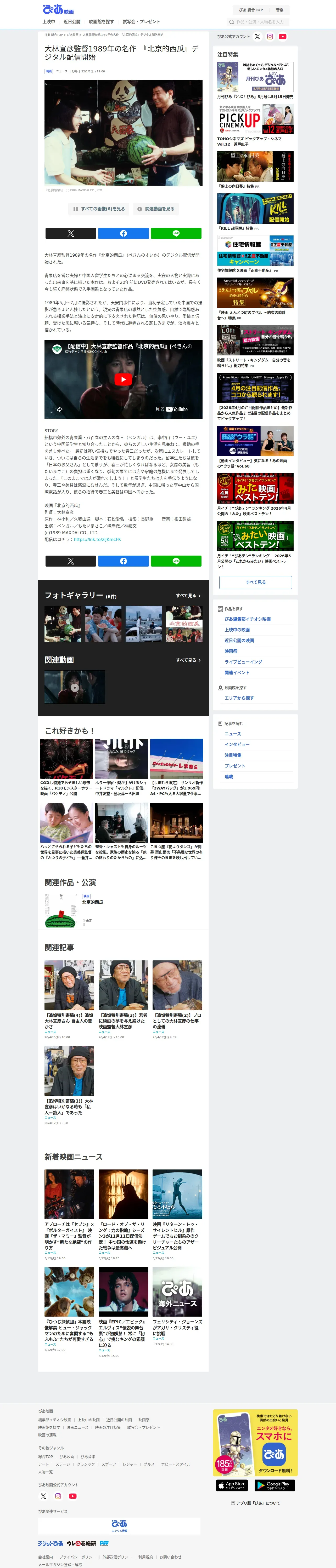Image resolution: width=336 pixels, height=1568 pixels.
Task: Play the embedded YouTube video
Action: point(123,379)
